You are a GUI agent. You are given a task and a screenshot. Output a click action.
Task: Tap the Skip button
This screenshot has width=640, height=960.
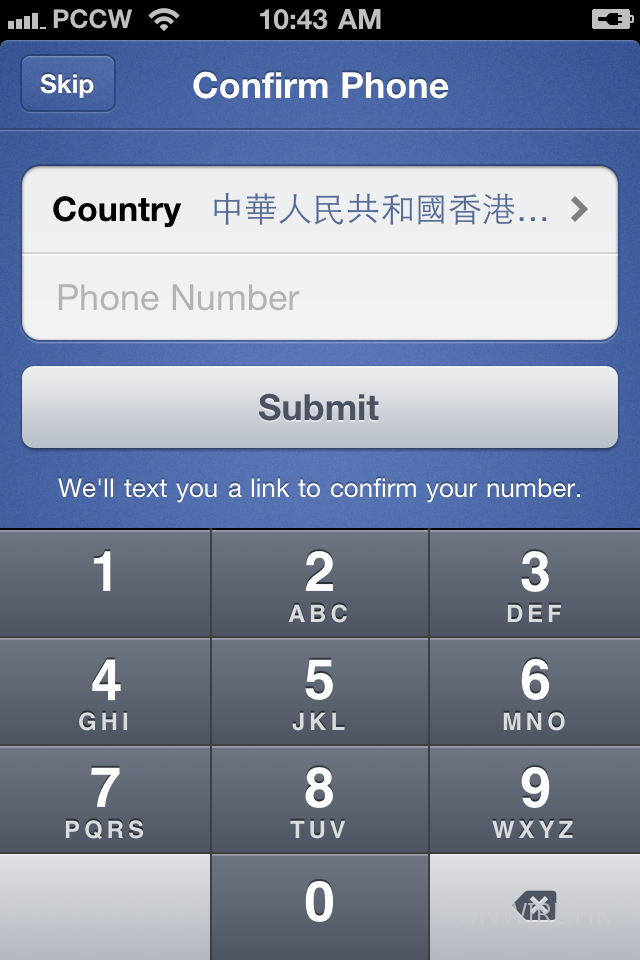pyautogui.click(x=67, y=84)
